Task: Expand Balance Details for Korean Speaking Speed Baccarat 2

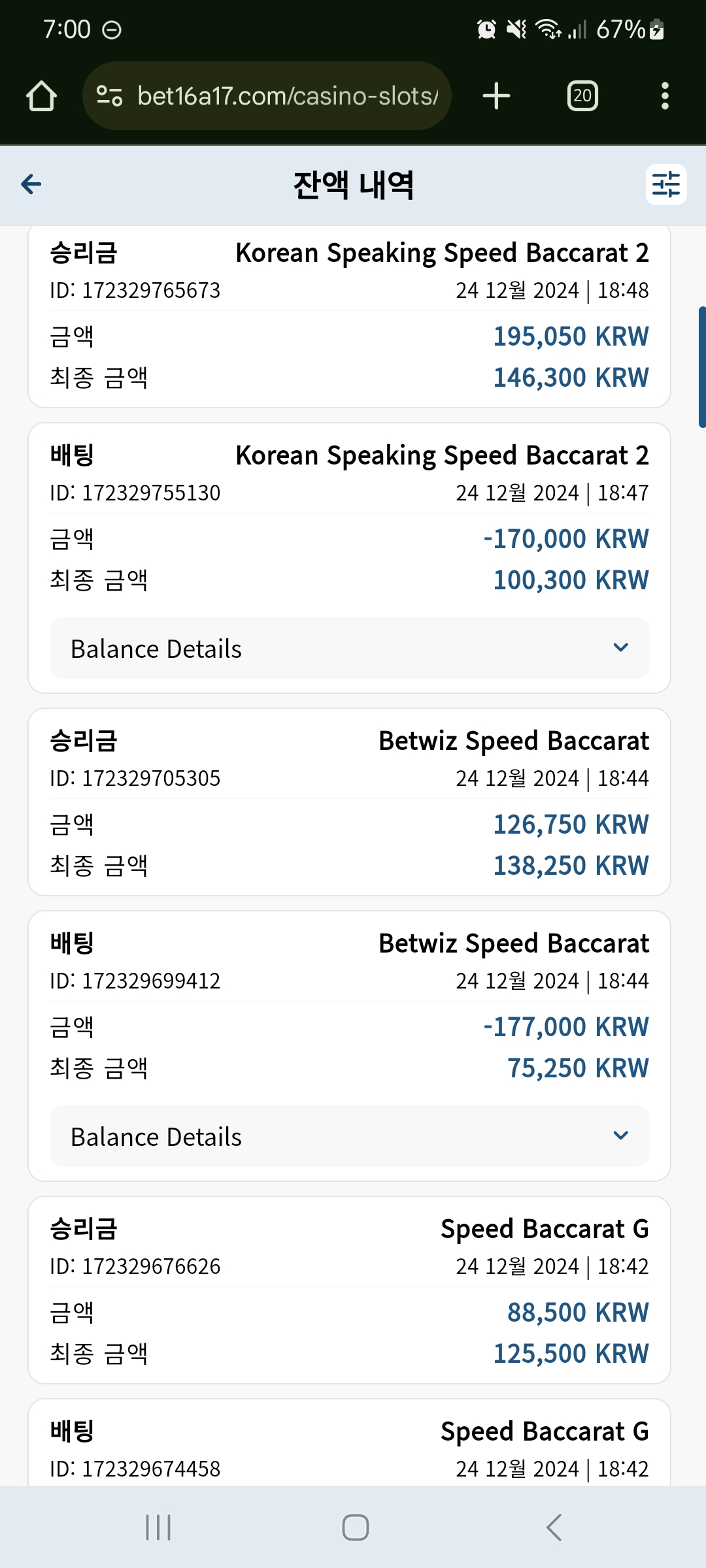Action: (x=350, y=648)
